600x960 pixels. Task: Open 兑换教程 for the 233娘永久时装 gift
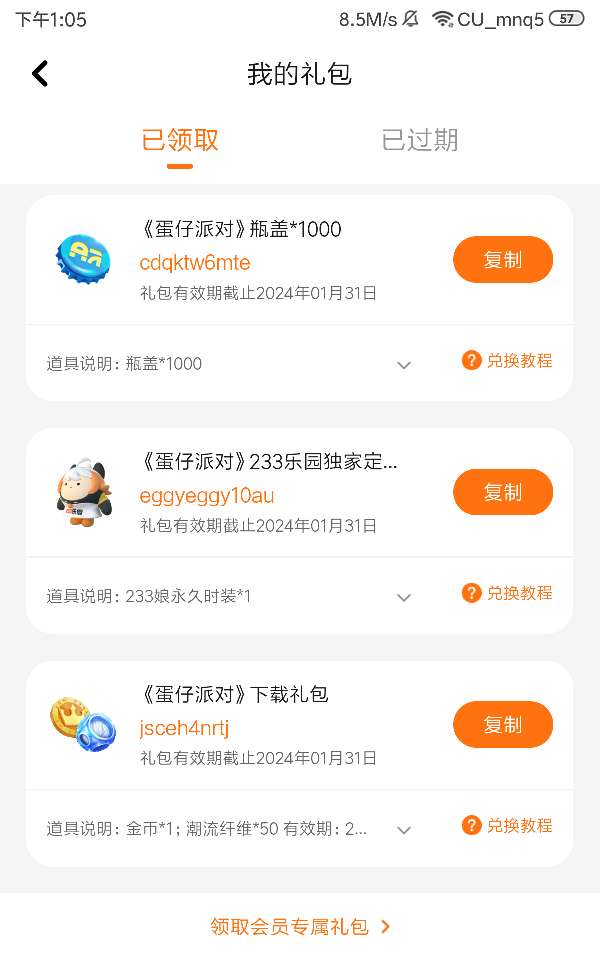tap(507, 593)
